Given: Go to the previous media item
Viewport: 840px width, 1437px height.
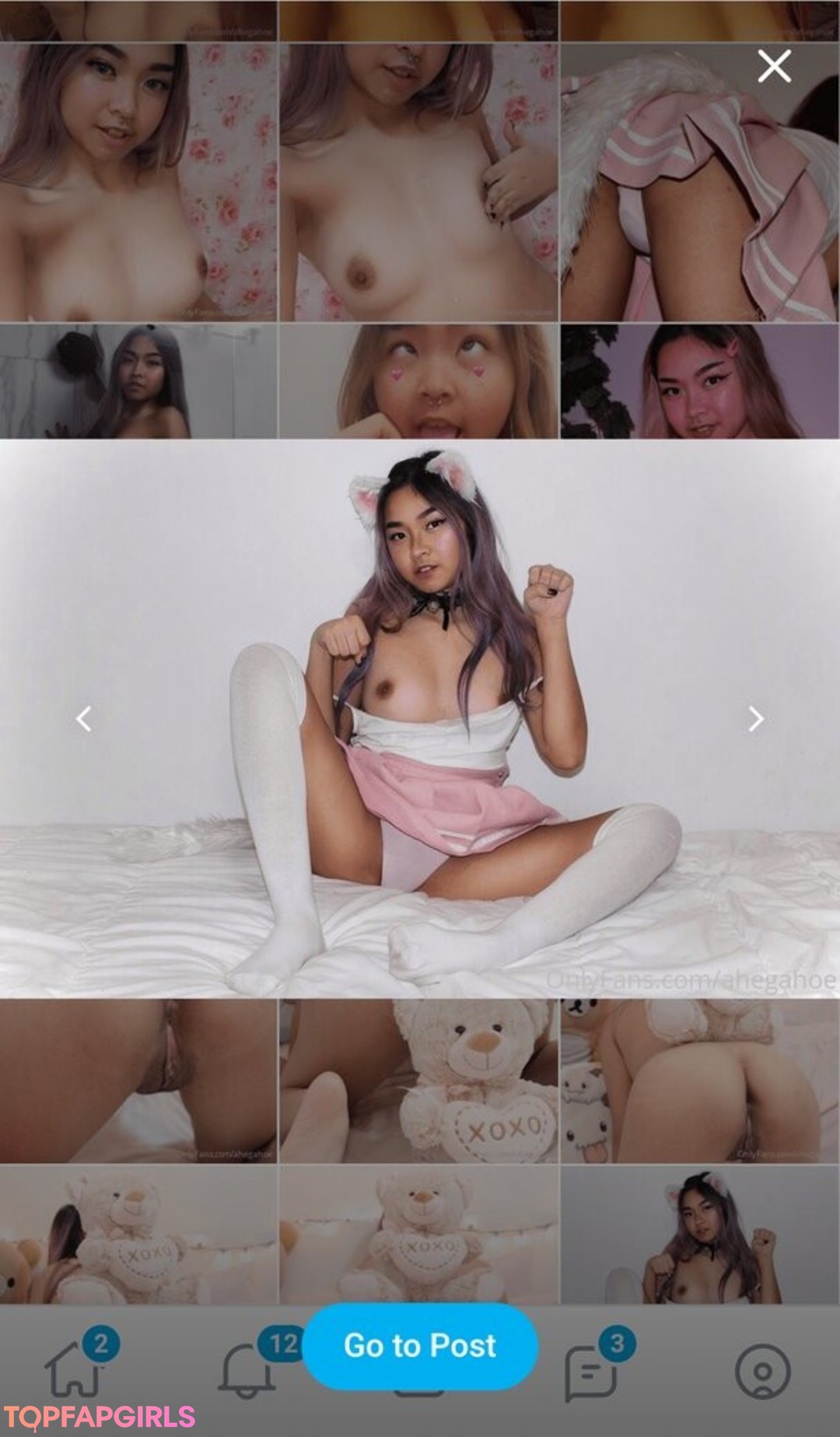Looking at the screenshot, I should pos(84,719).
